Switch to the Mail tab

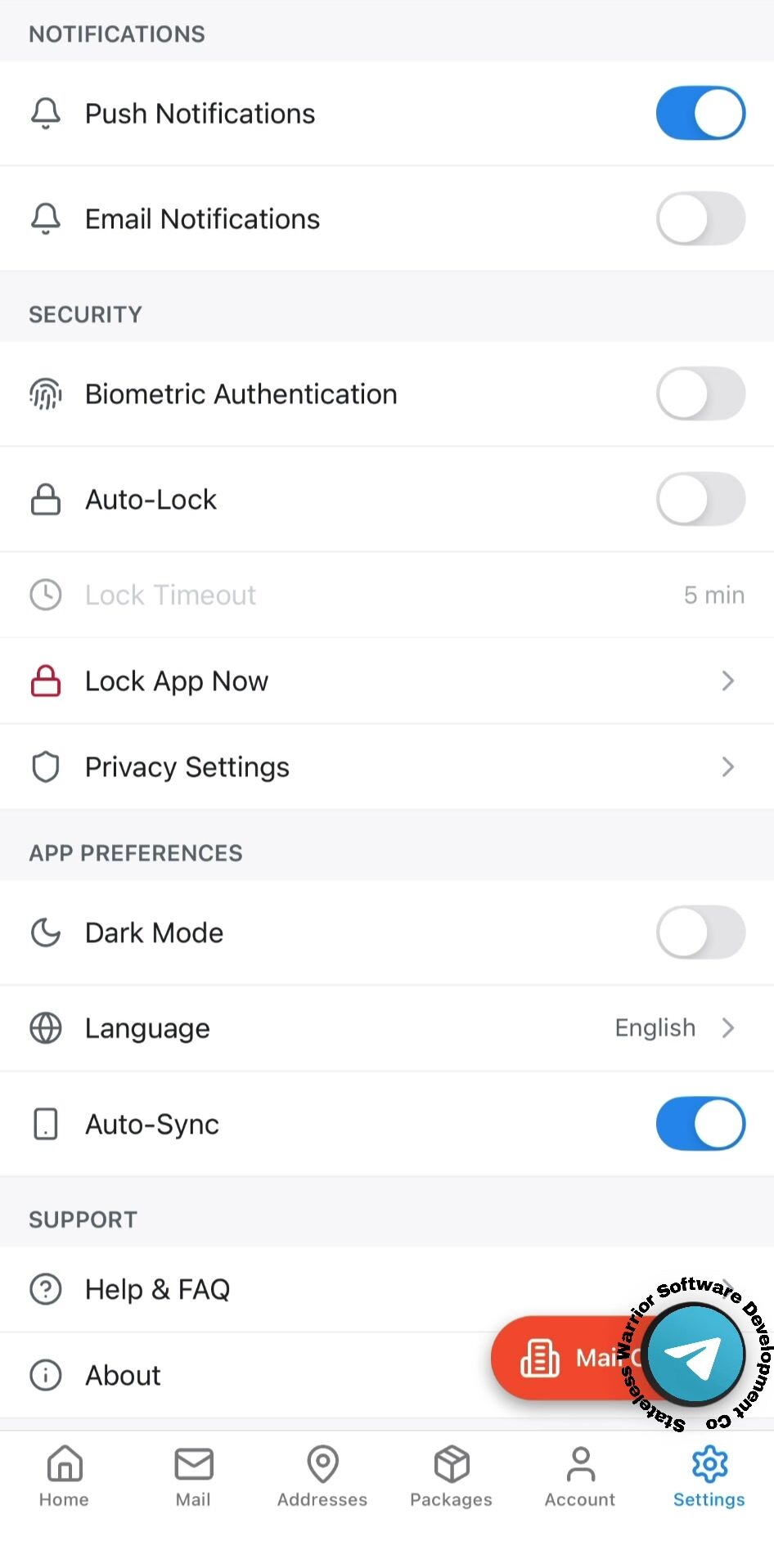[x=193, y=1475]
